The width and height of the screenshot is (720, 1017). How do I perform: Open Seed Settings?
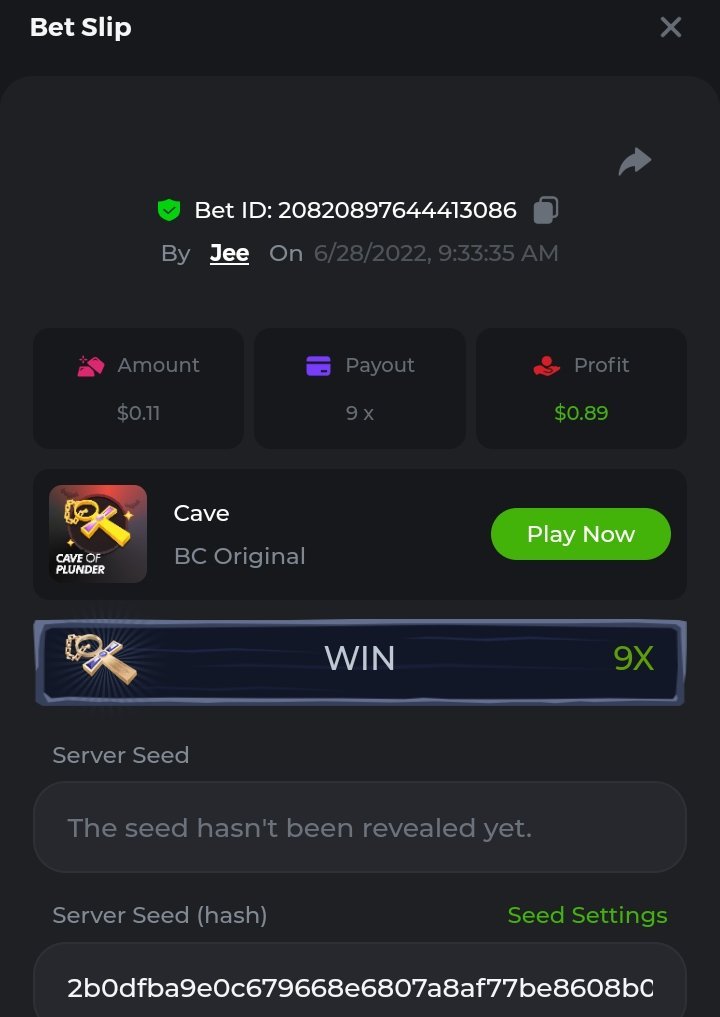click(x=587, y=915)
